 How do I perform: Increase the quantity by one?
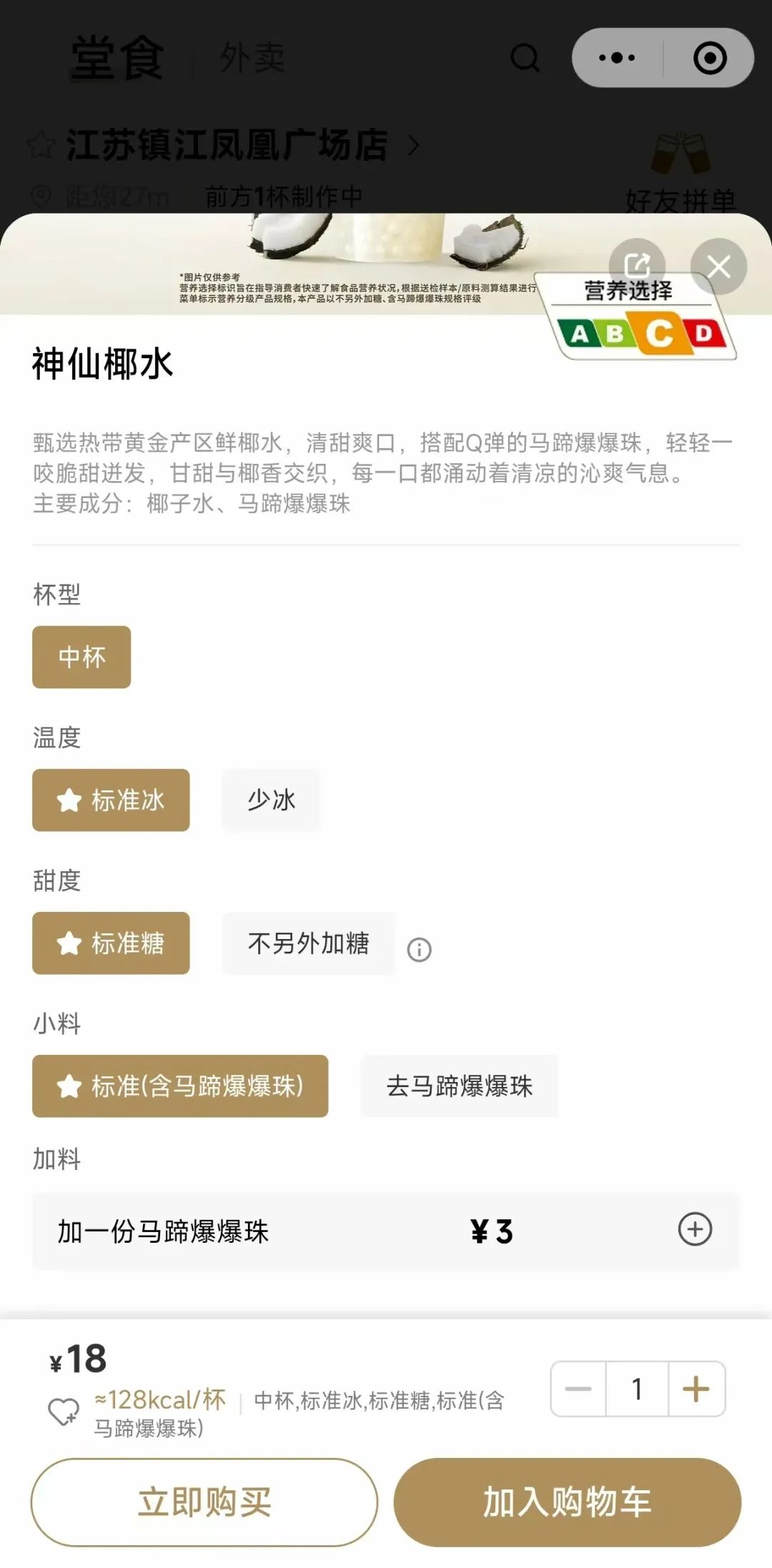coord(696,1389)
